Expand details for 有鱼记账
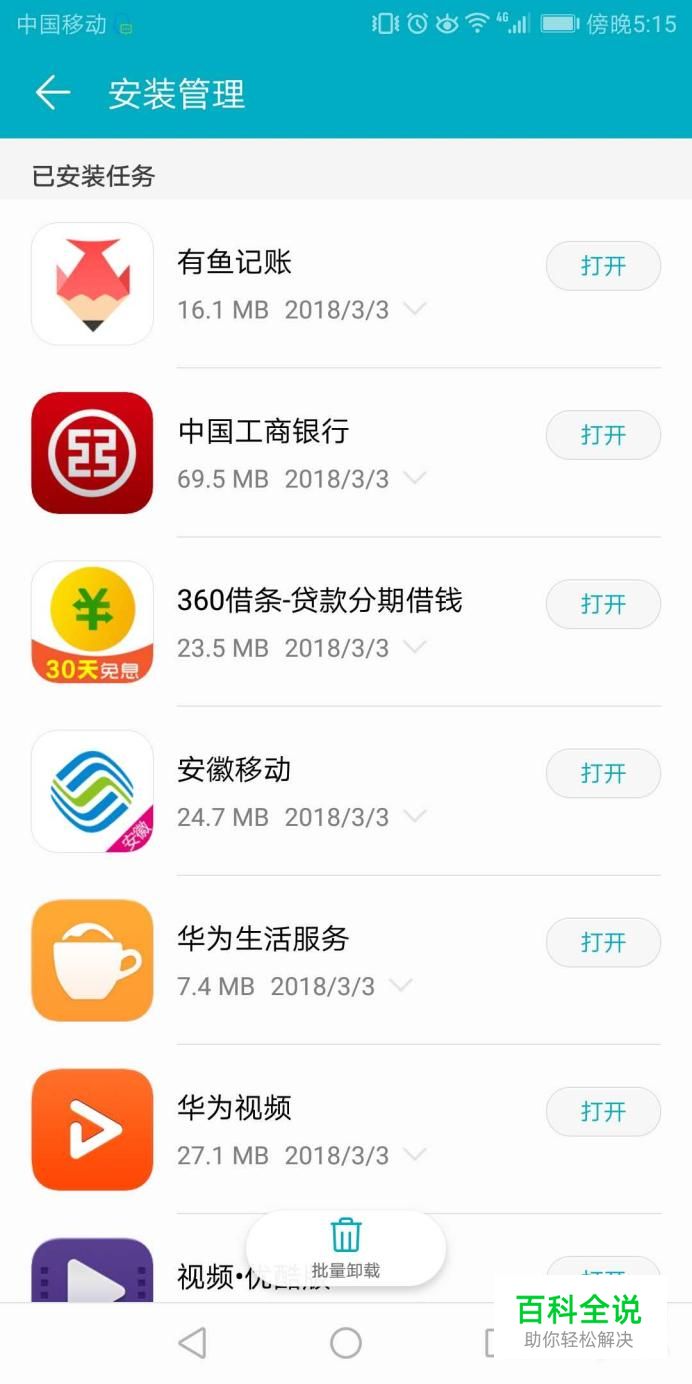 (x=414, y=310)
